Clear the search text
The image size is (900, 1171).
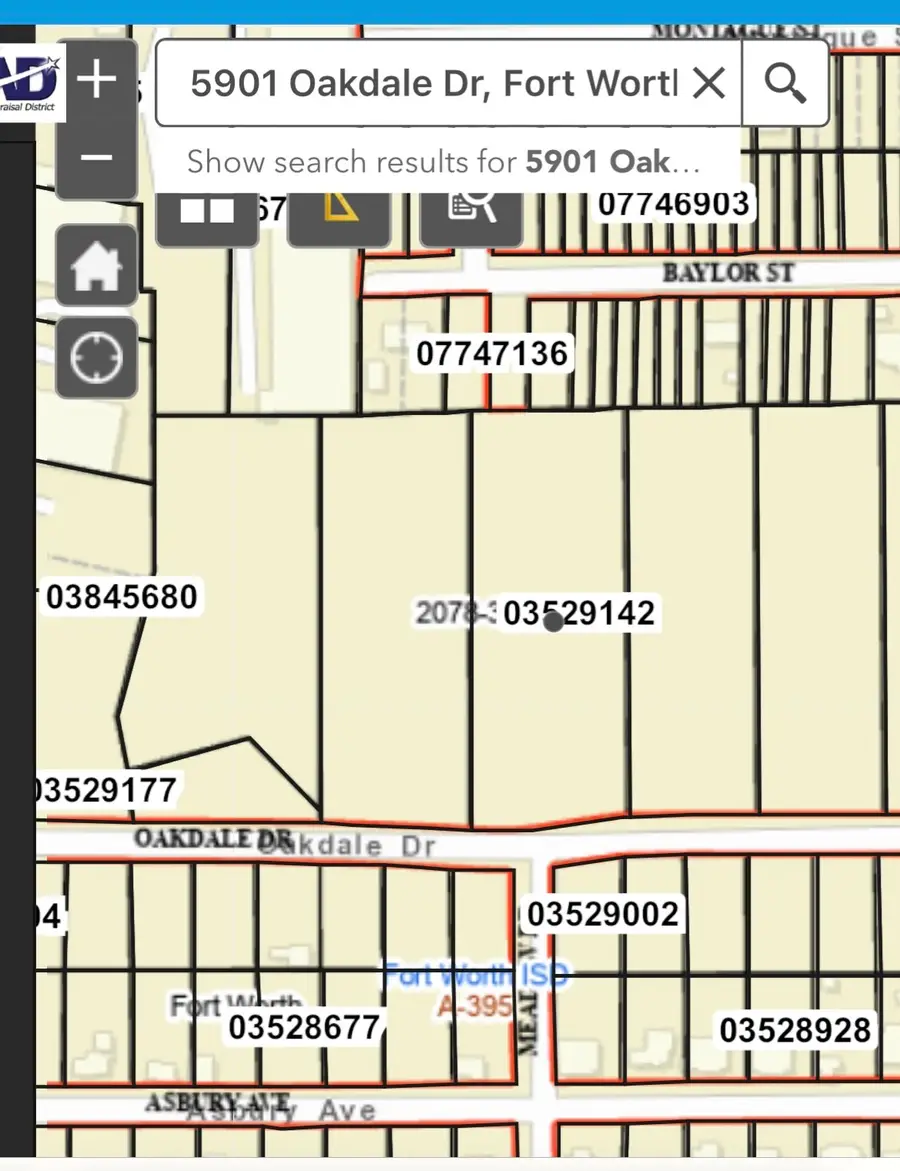tap(709, 84)
